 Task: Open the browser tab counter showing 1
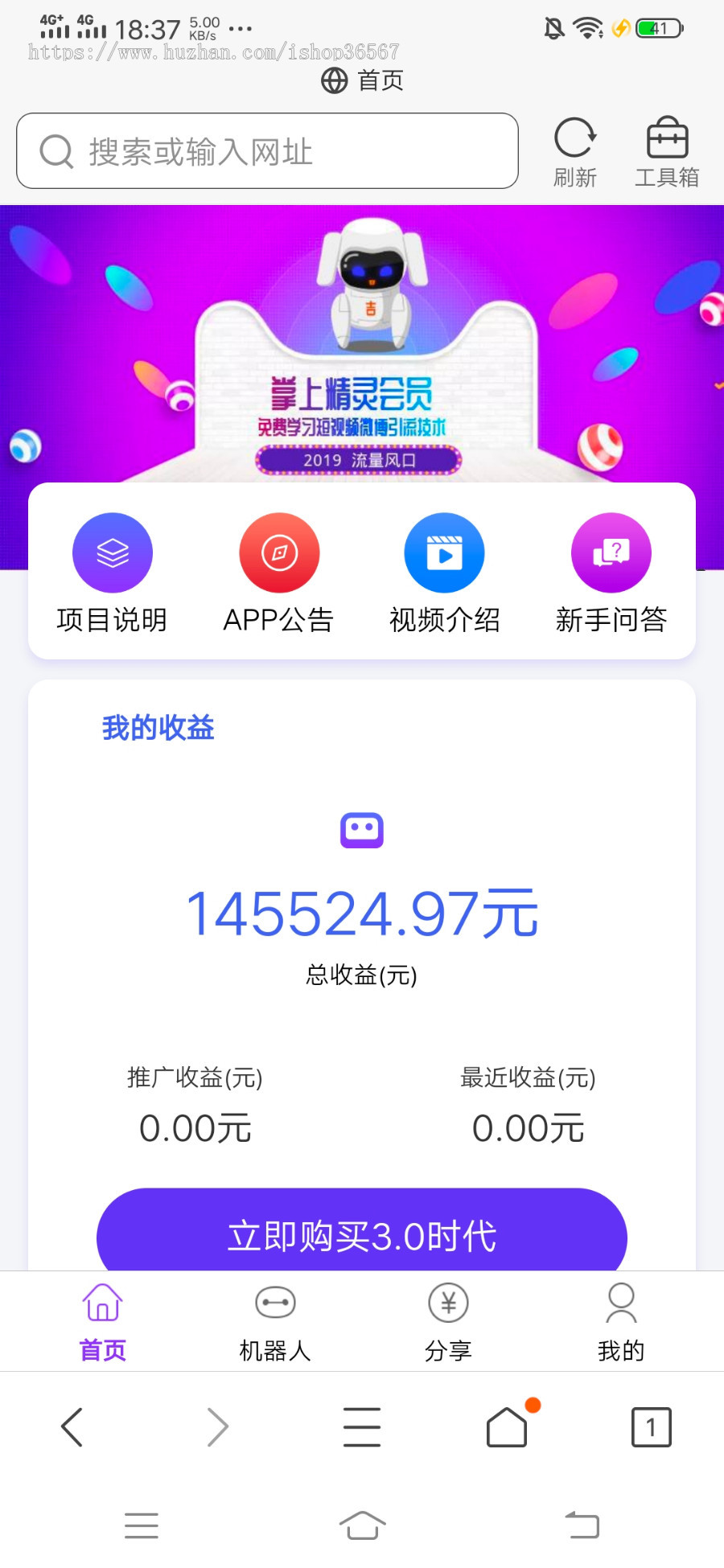[651, 1427]
